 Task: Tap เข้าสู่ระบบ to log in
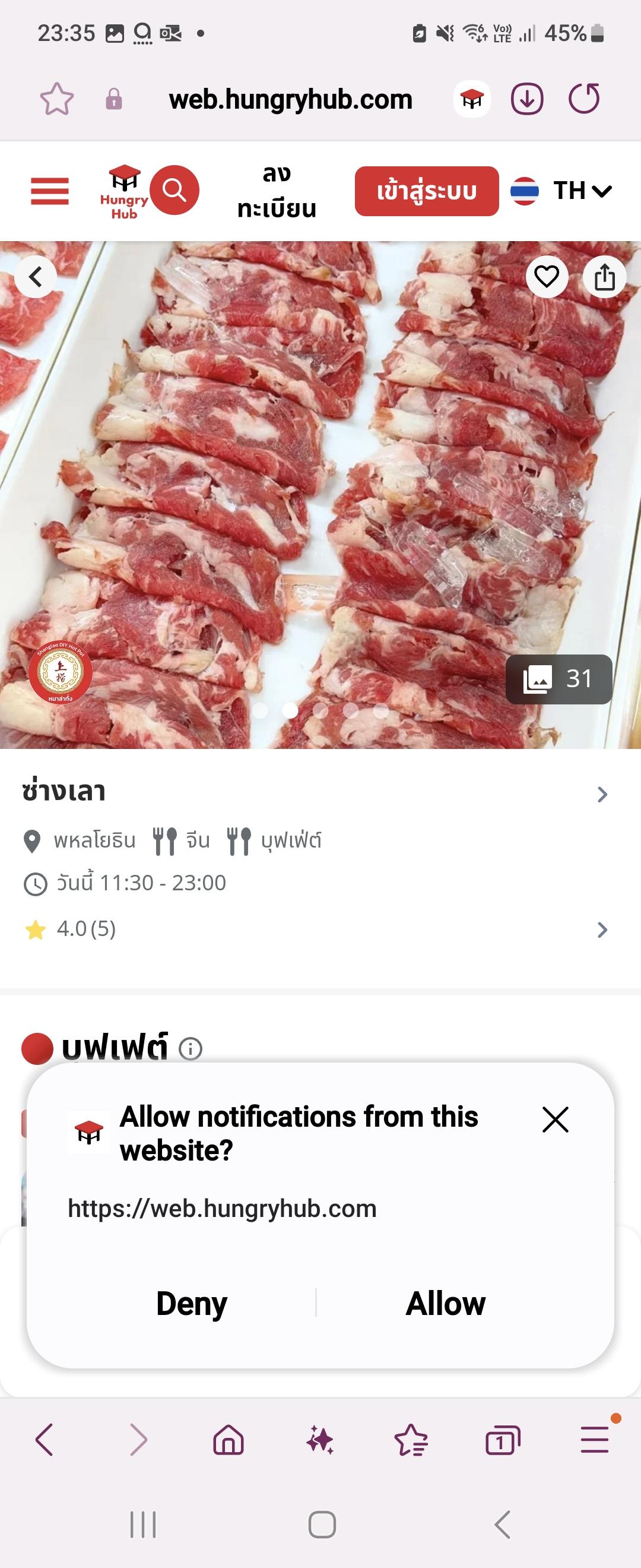426,192
